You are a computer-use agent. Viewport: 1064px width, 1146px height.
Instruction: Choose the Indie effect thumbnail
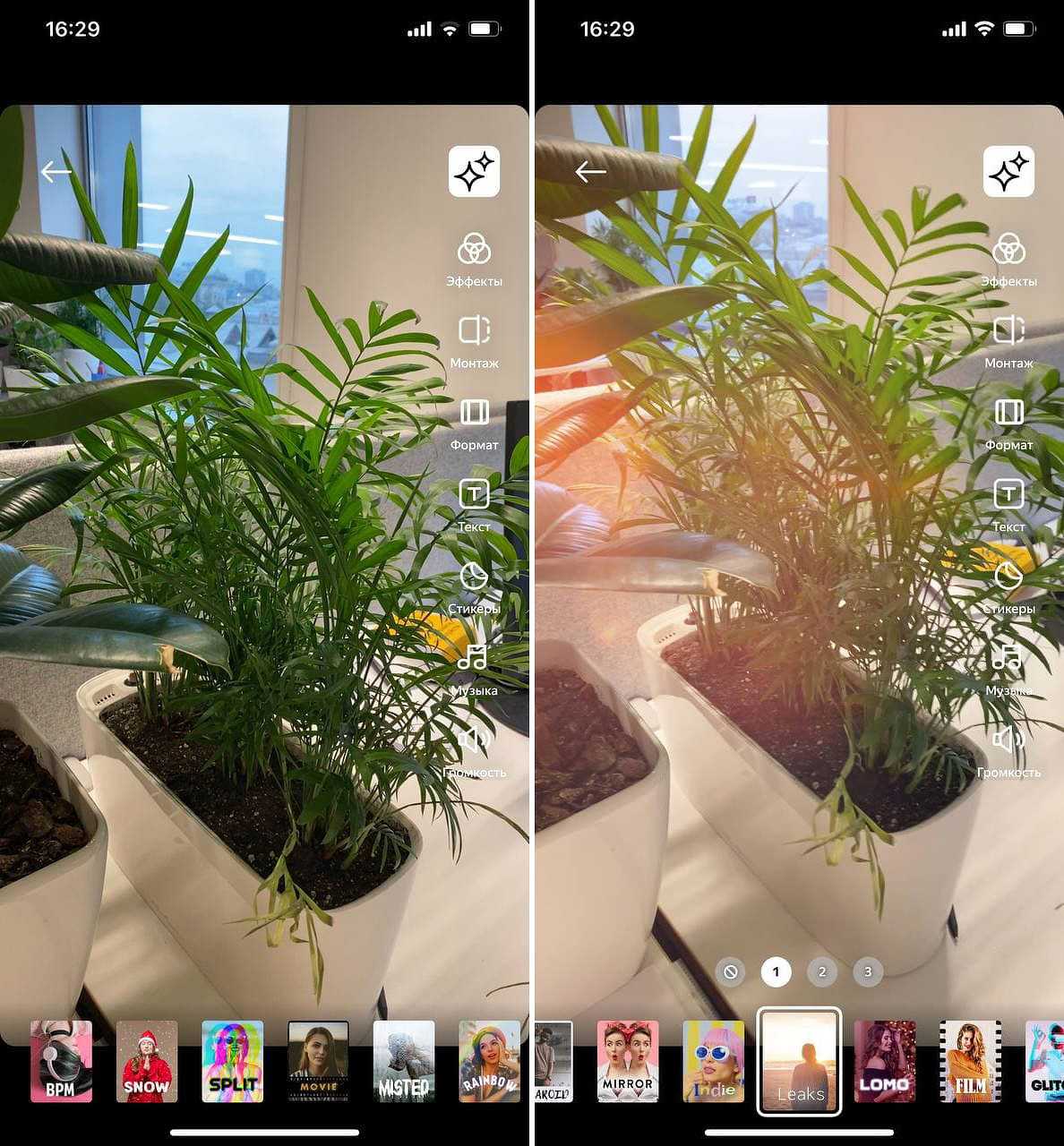coord(714,1062)
